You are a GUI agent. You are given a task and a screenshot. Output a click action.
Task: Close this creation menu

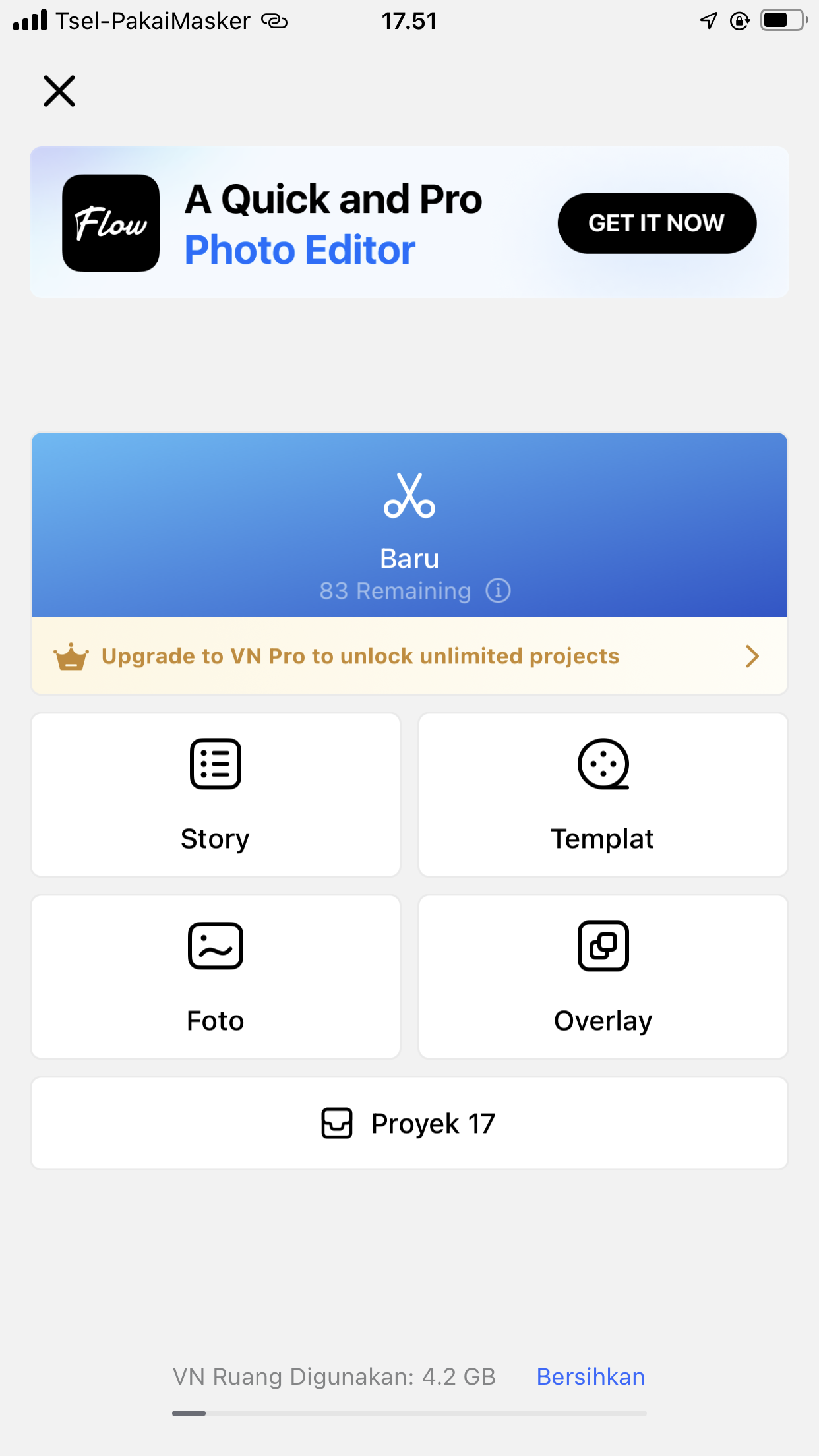(59, 91)
